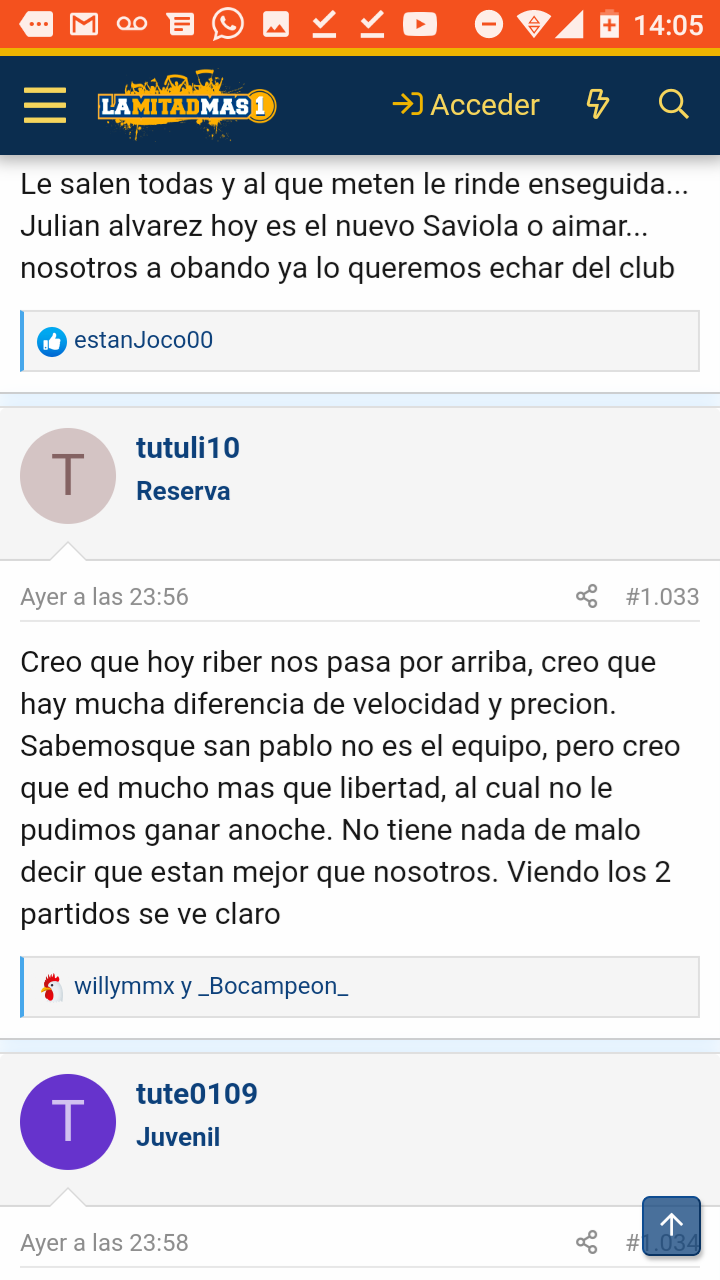
Task: Open tute0109's username link
Action: click(197, 1094)
